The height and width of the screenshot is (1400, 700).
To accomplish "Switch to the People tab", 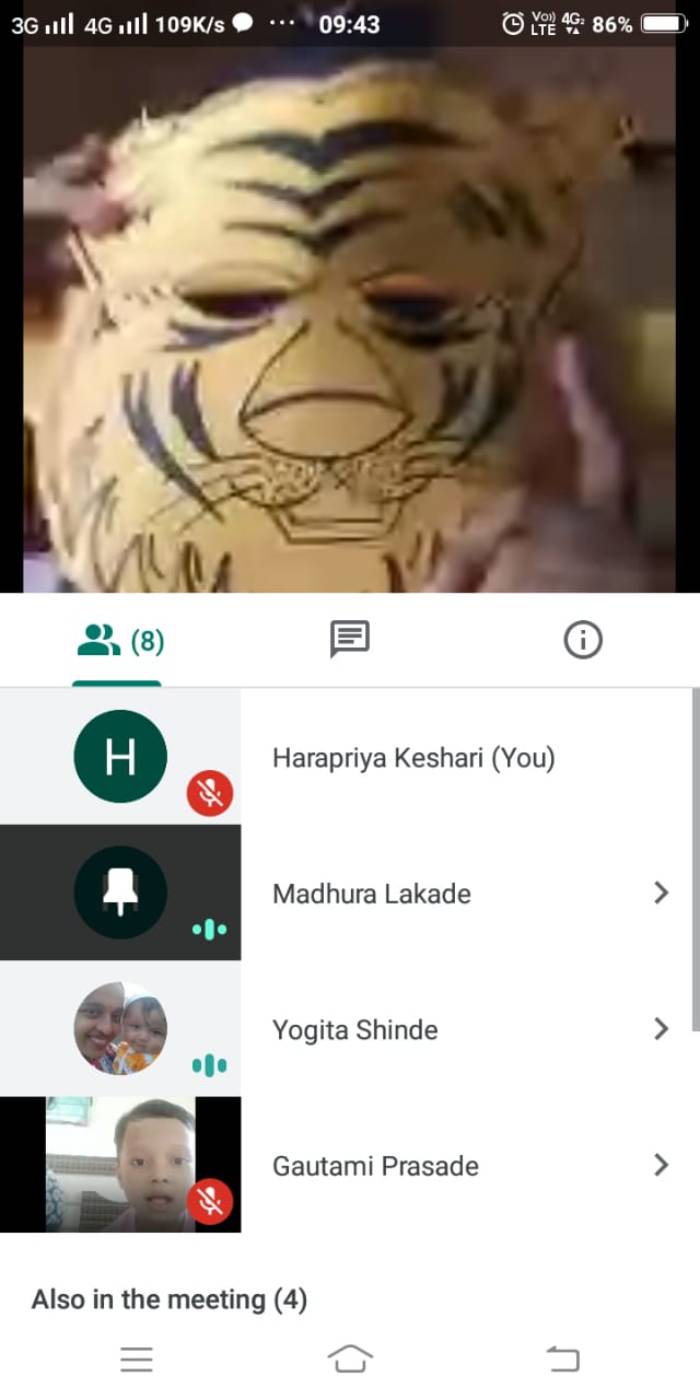I will pyautogui.click(x=119, y=640).
